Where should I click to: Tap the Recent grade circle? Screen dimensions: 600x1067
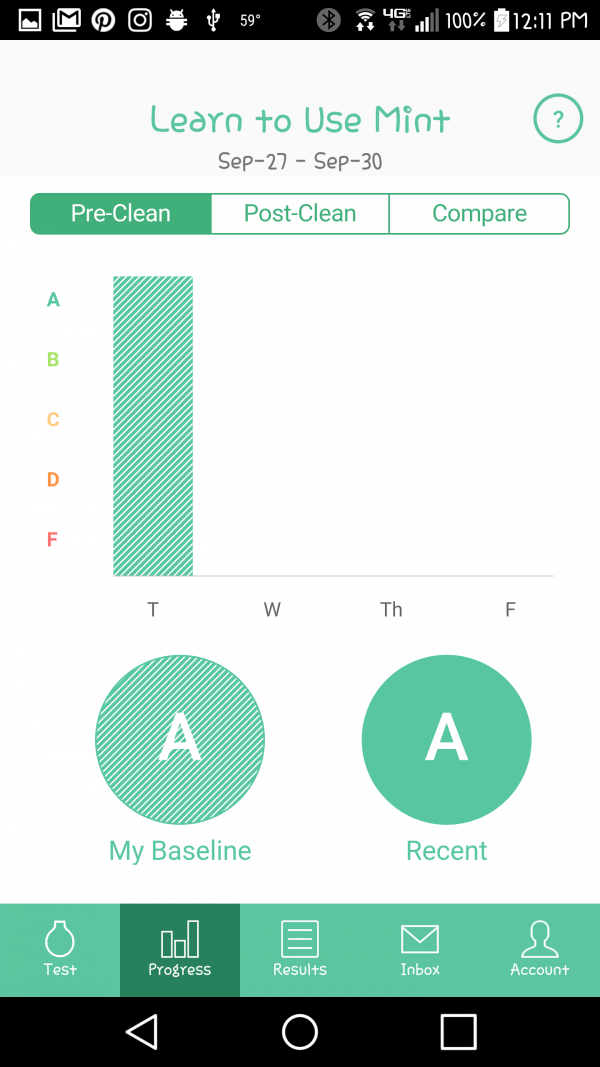click(446, 740)
